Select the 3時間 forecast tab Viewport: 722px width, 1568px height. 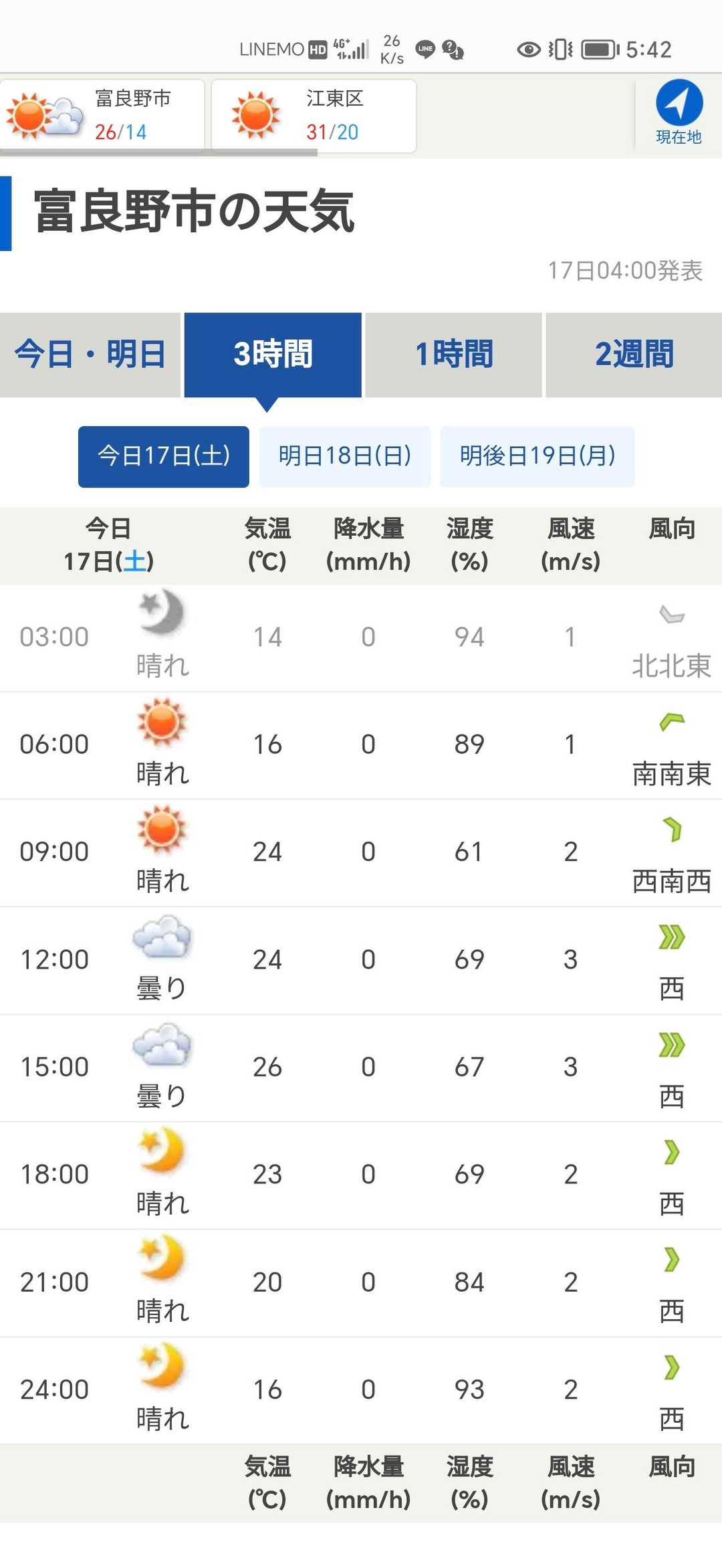(x=273, y=355)
